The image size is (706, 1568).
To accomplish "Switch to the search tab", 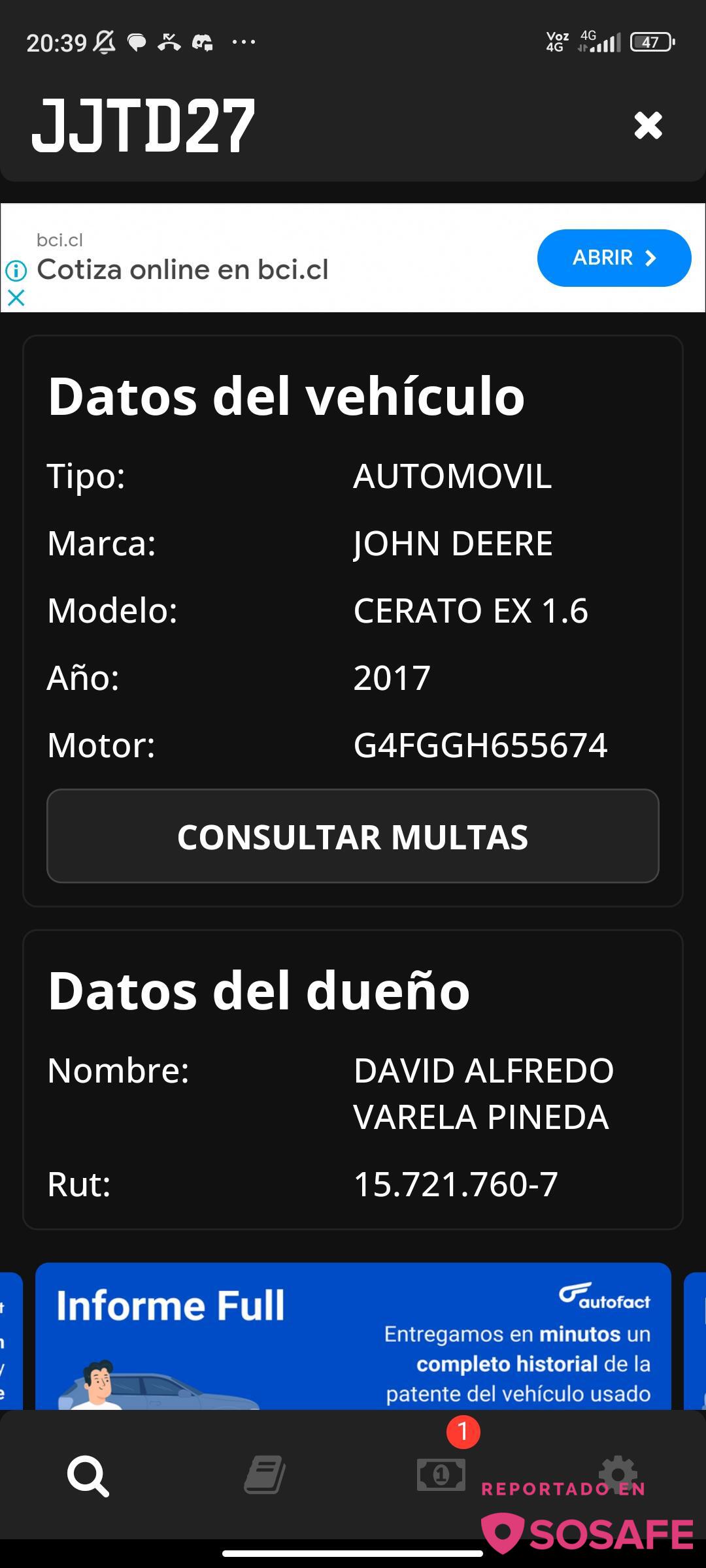I will pyautogui.click(x=88, y=1475).
